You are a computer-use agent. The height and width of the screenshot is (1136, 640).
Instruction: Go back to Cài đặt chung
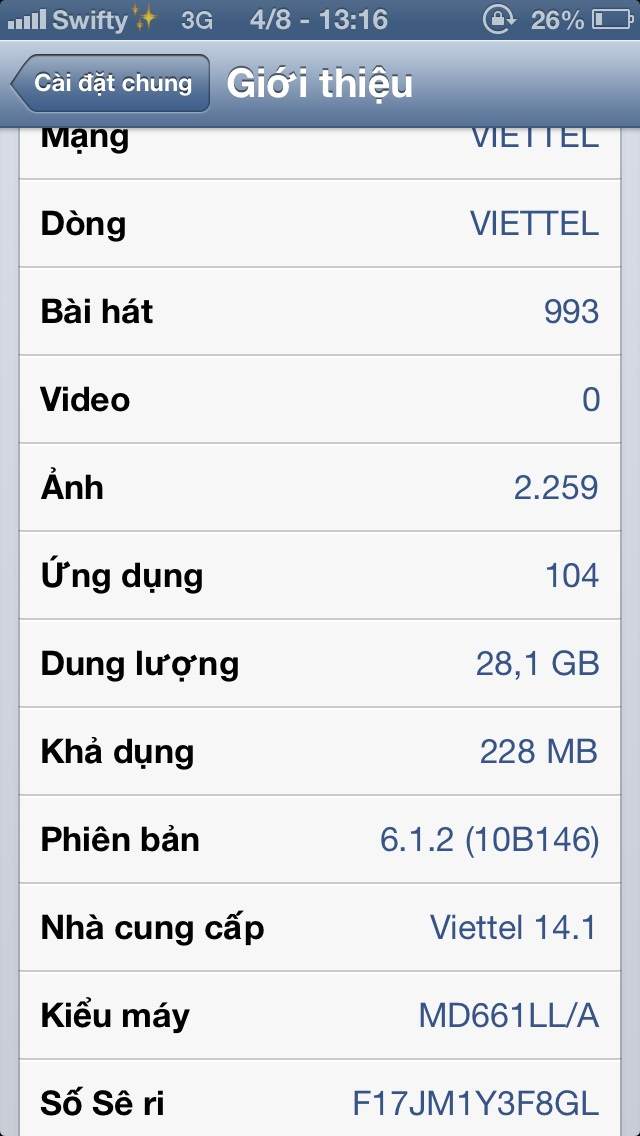pos(110,83)
